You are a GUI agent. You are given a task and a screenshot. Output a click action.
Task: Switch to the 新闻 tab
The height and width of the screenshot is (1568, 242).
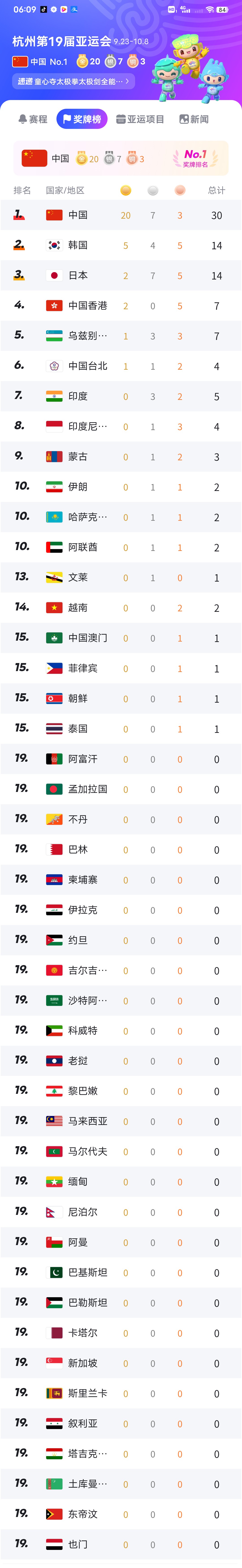click(x=194, y=119)
